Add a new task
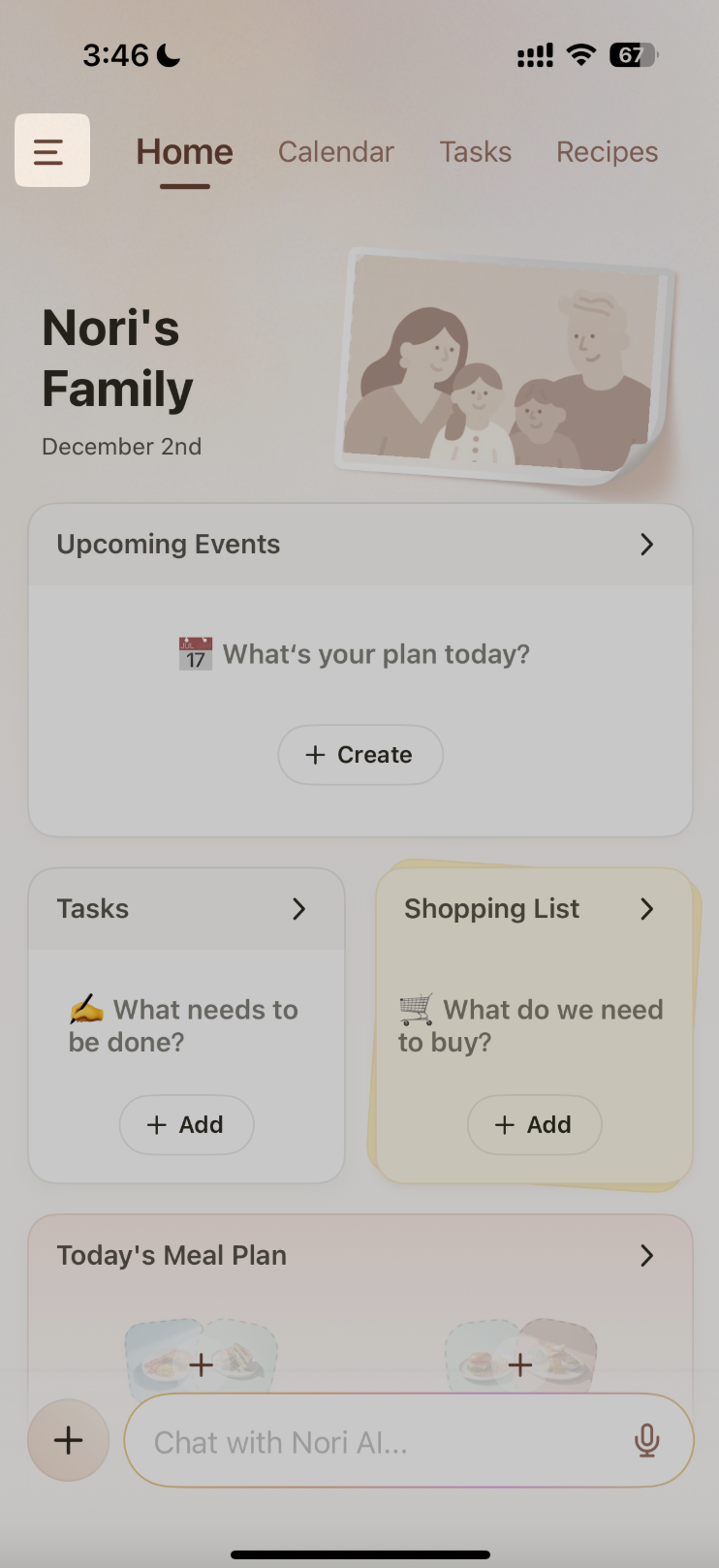Image resolution: width=719 pixels, height=1568 pixels. tap(186, 1125)
